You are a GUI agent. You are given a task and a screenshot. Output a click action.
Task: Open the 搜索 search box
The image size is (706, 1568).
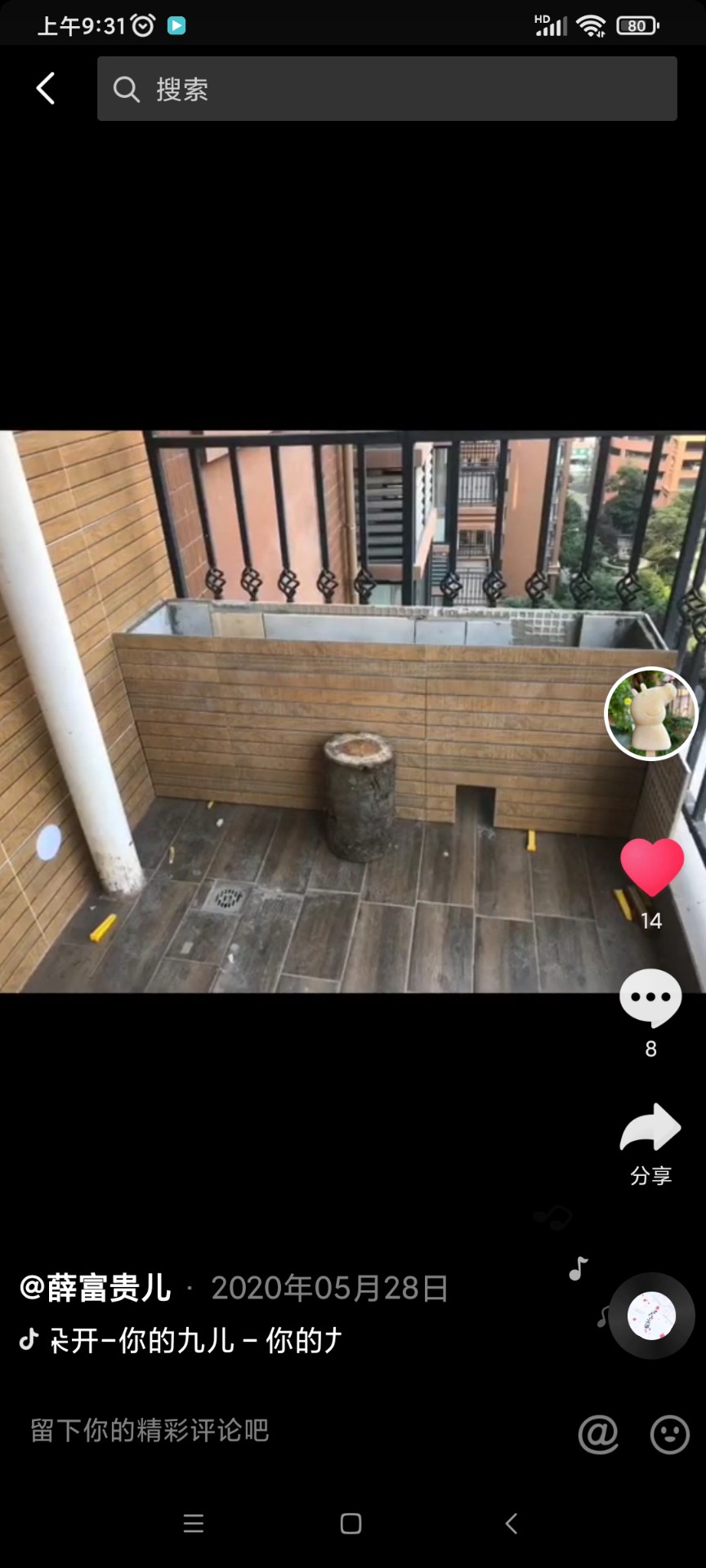[x=387, y=88]
